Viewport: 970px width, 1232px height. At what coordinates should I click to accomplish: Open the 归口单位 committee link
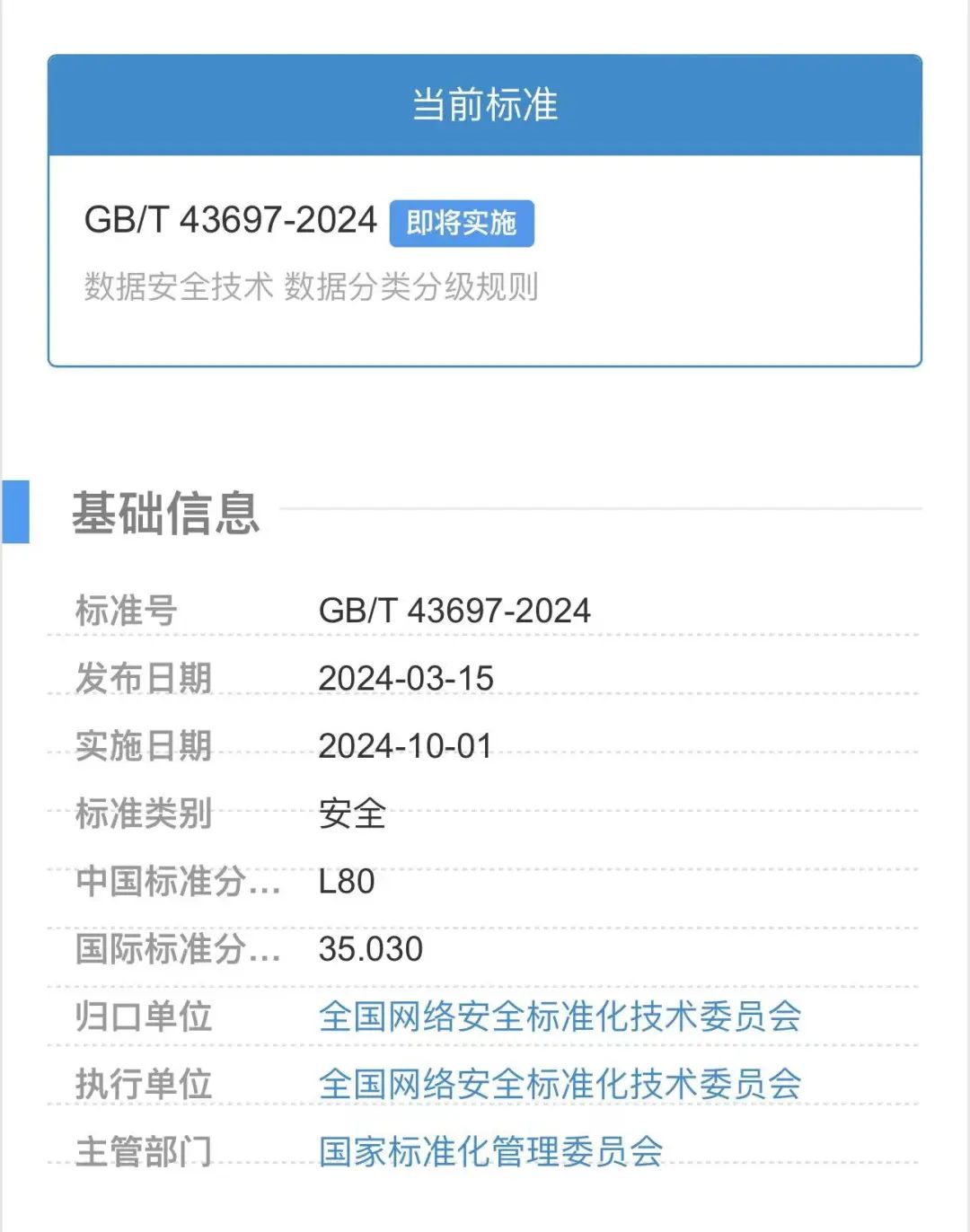click(560, 1016)
